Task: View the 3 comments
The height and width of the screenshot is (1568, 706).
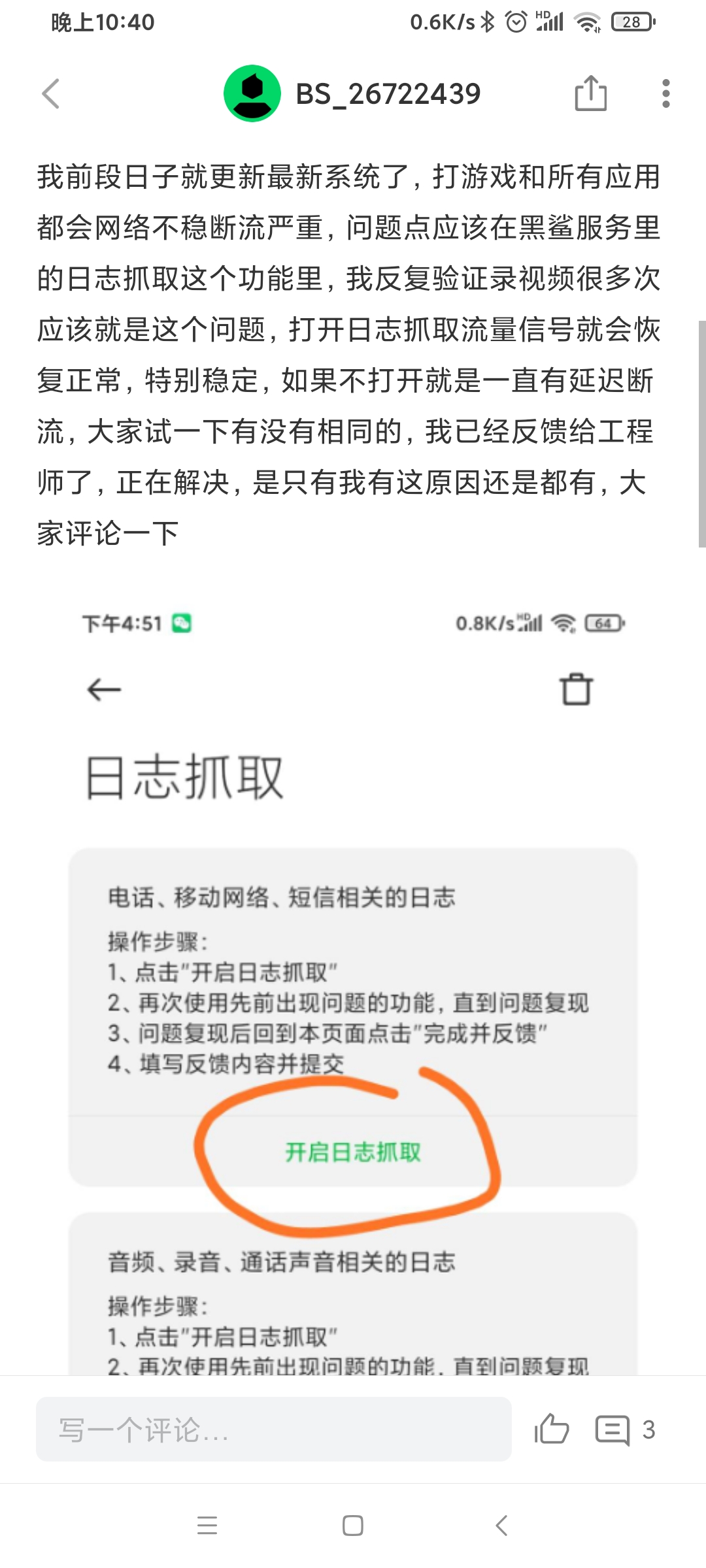Action: 625,1429
